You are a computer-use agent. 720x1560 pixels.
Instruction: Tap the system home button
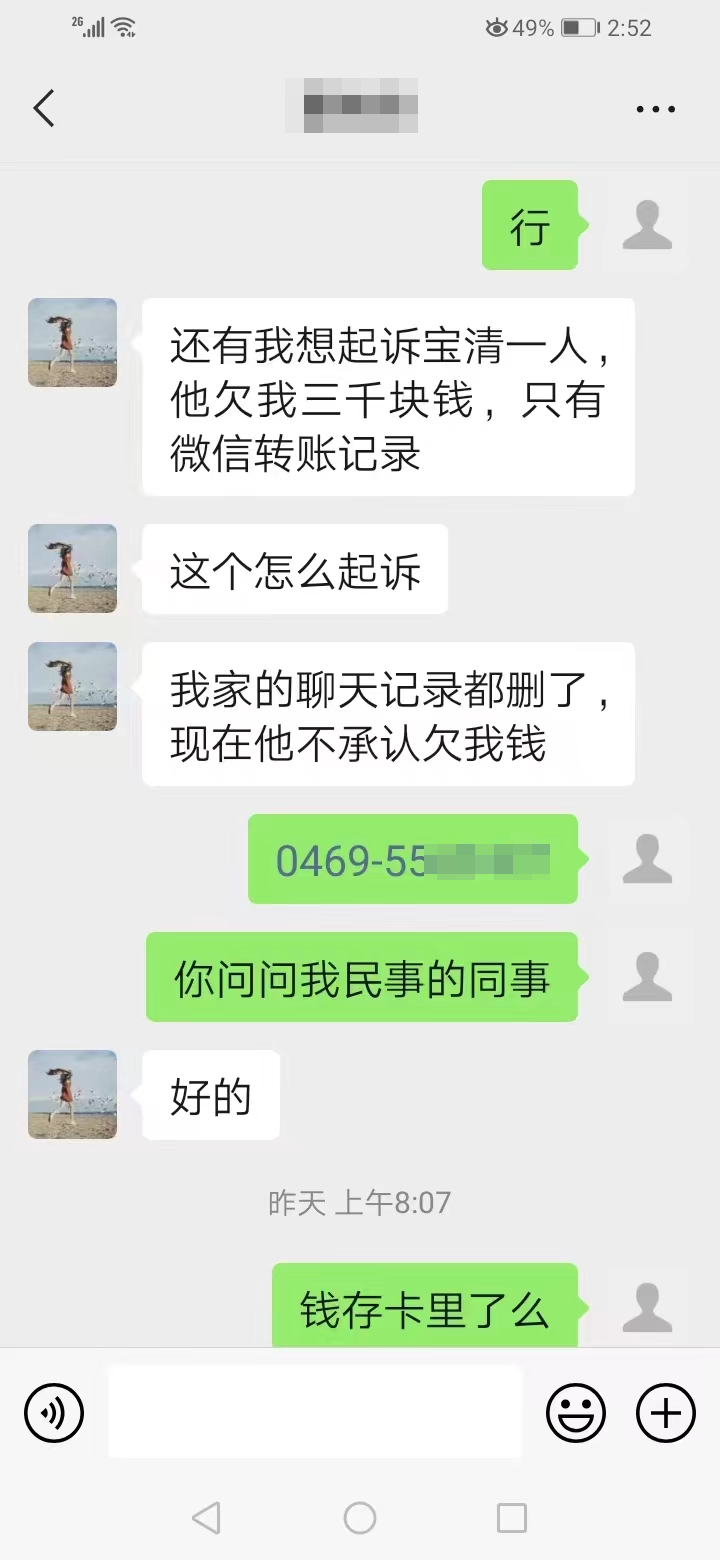[360, 1518]
